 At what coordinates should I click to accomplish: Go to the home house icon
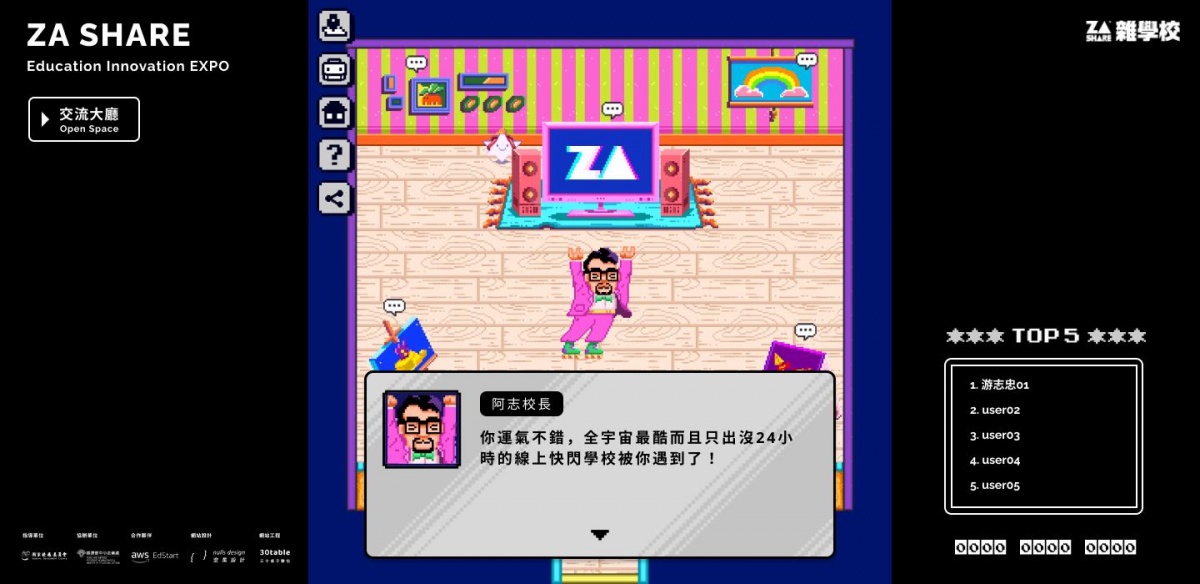[x=334, y=112]
